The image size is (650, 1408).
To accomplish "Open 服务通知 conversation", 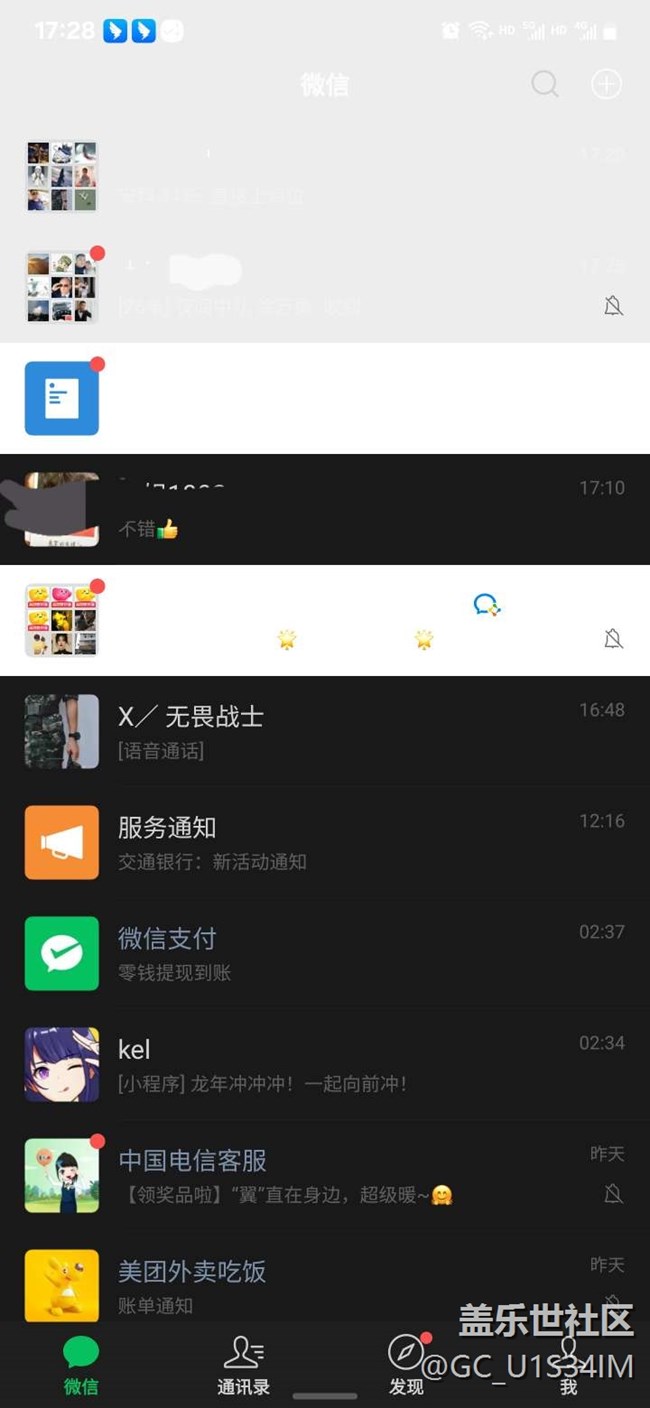I will [325, 842].
